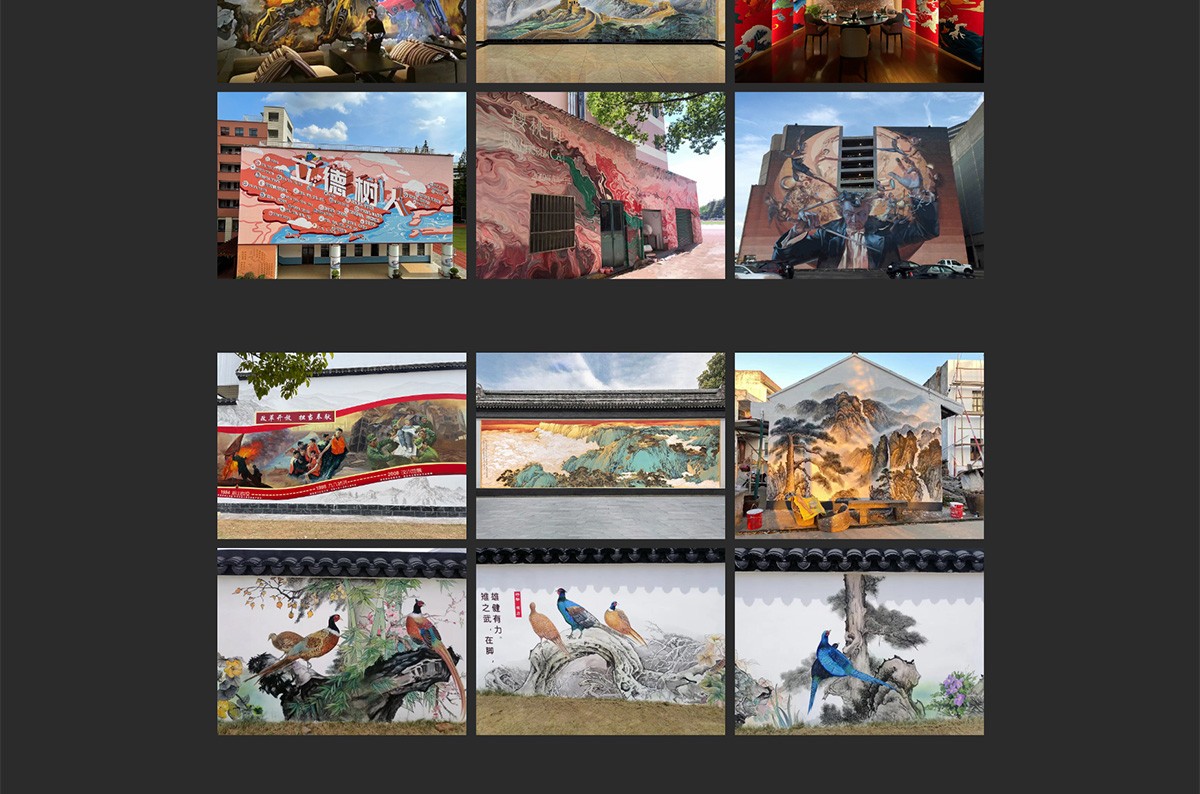Select the red dining room mural photo
1200x794 pixels.
[x=859, y=41]
